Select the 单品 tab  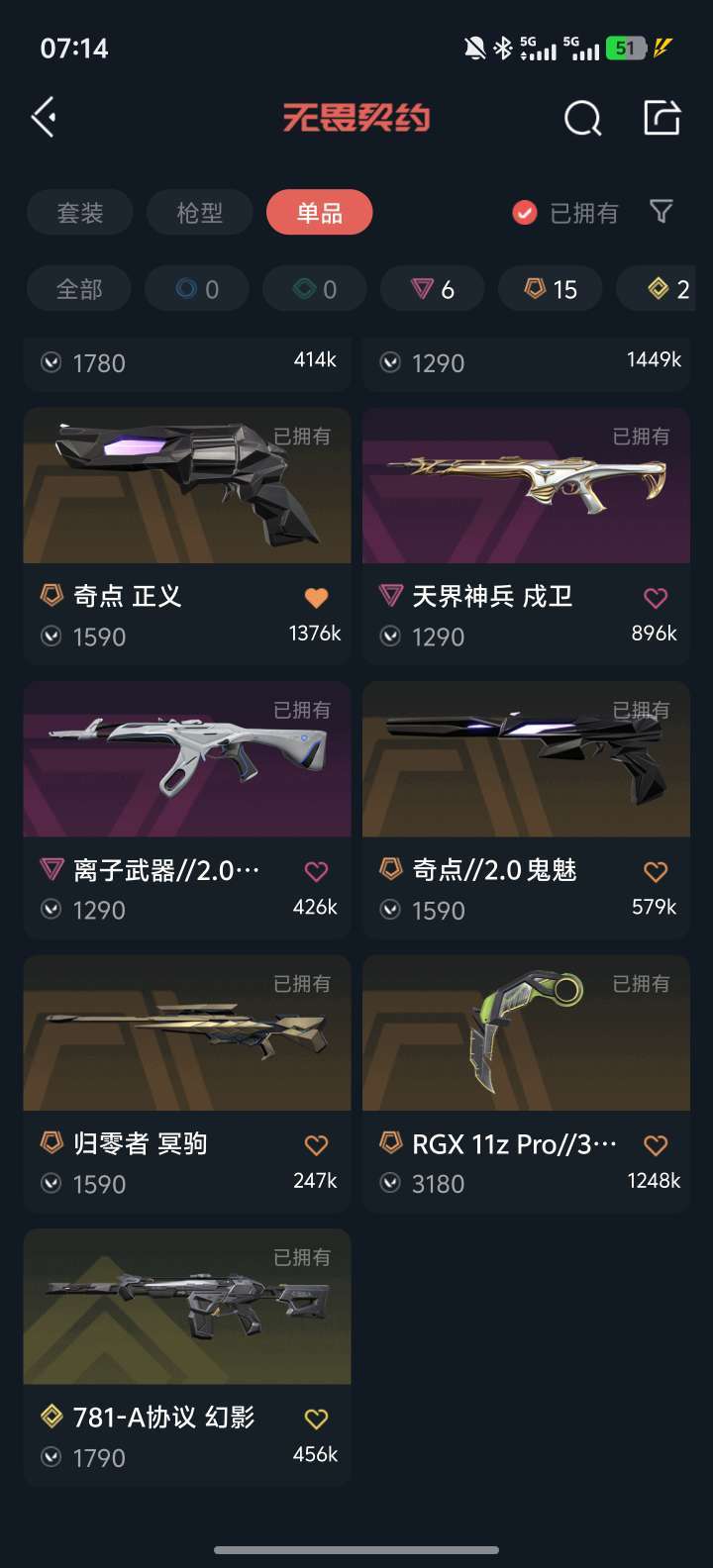click(x=319, y=213)
